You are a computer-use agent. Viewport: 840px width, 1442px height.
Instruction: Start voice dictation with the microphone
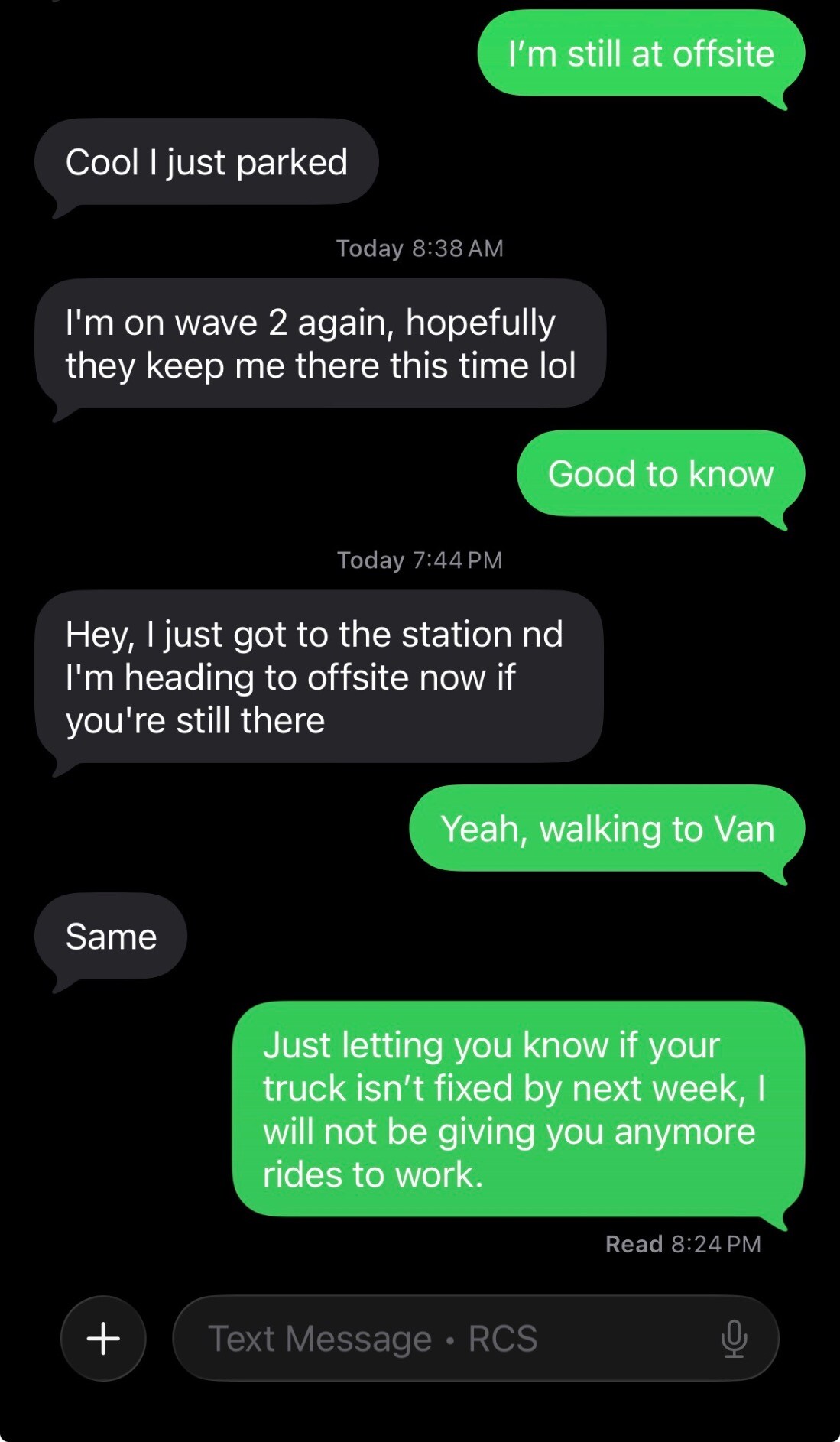734,1339
